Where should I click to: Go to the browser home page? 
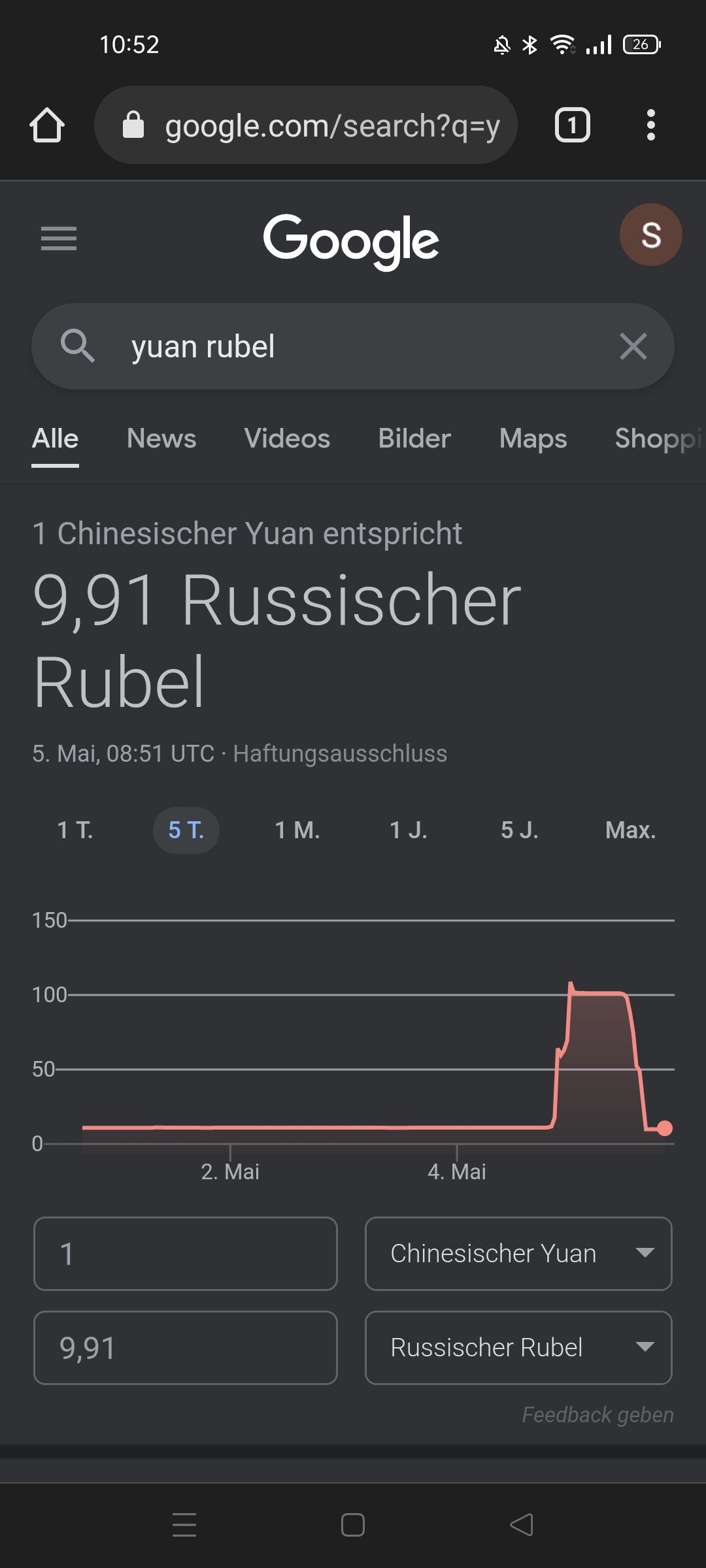pos(47,125)
